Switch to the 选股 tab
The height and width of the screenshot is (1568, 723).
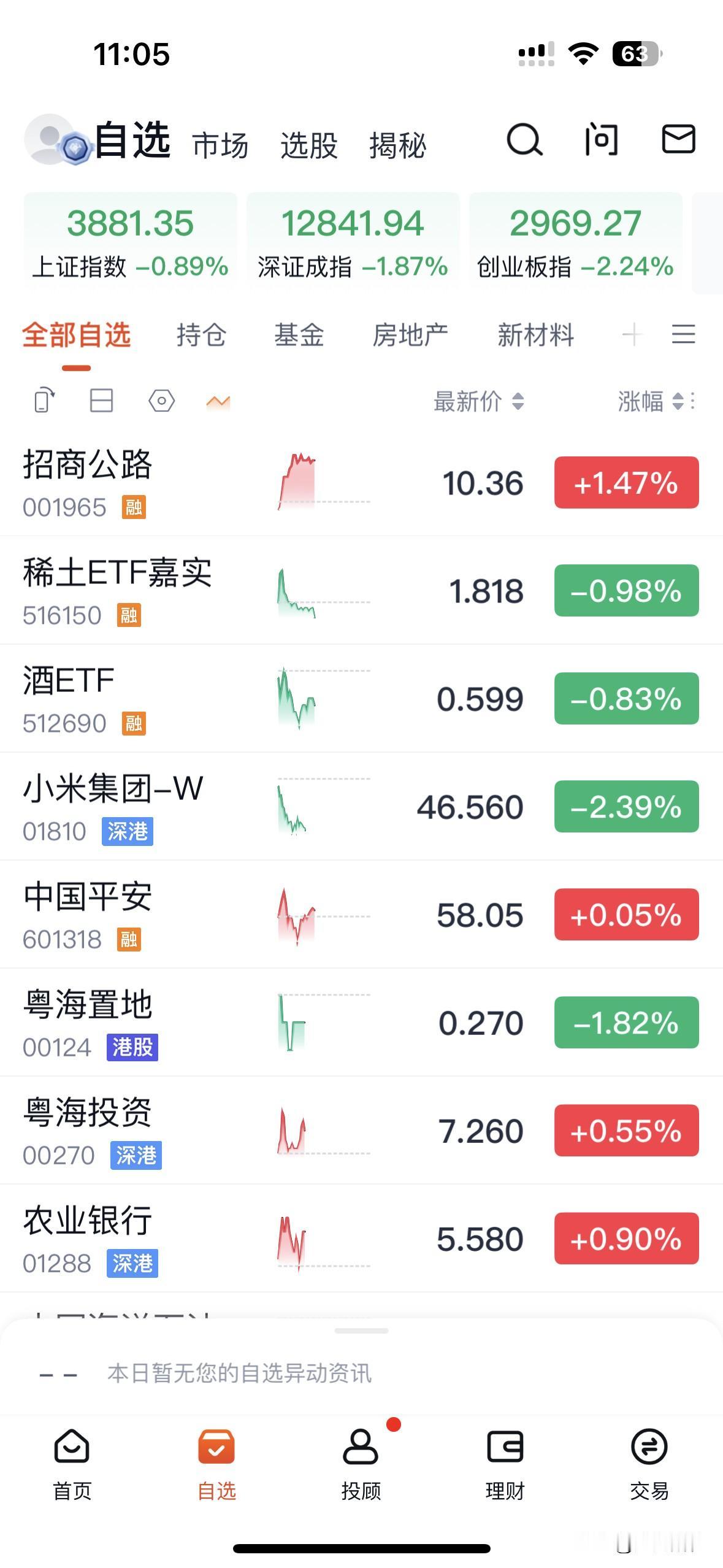[x=308, y=146]
